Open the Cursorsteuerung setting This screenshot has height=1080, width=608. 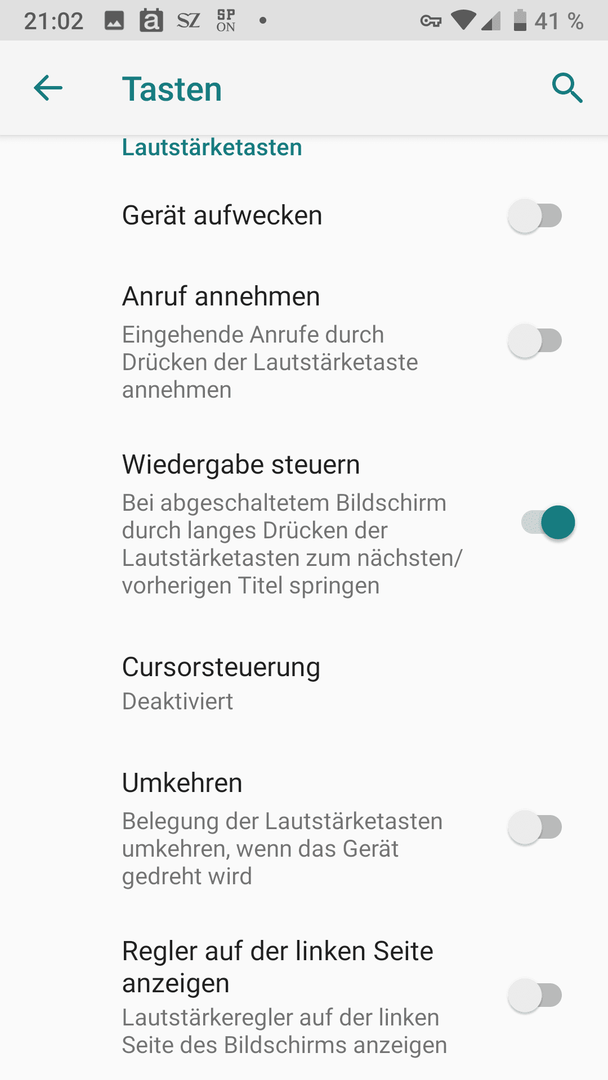click(304, 683)
